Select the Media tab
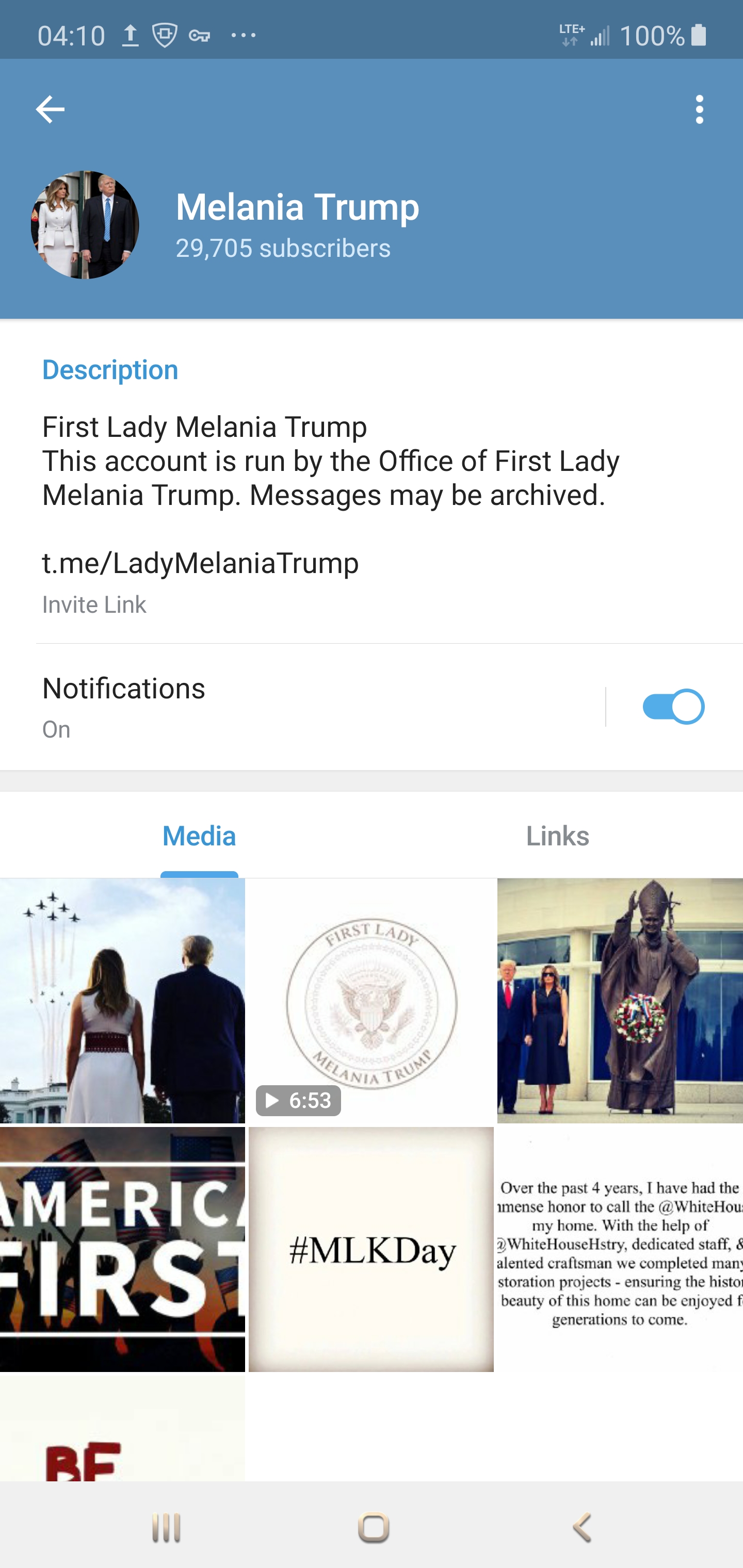Viewport: 743px width, 1568px height. [x=199, y=836]
